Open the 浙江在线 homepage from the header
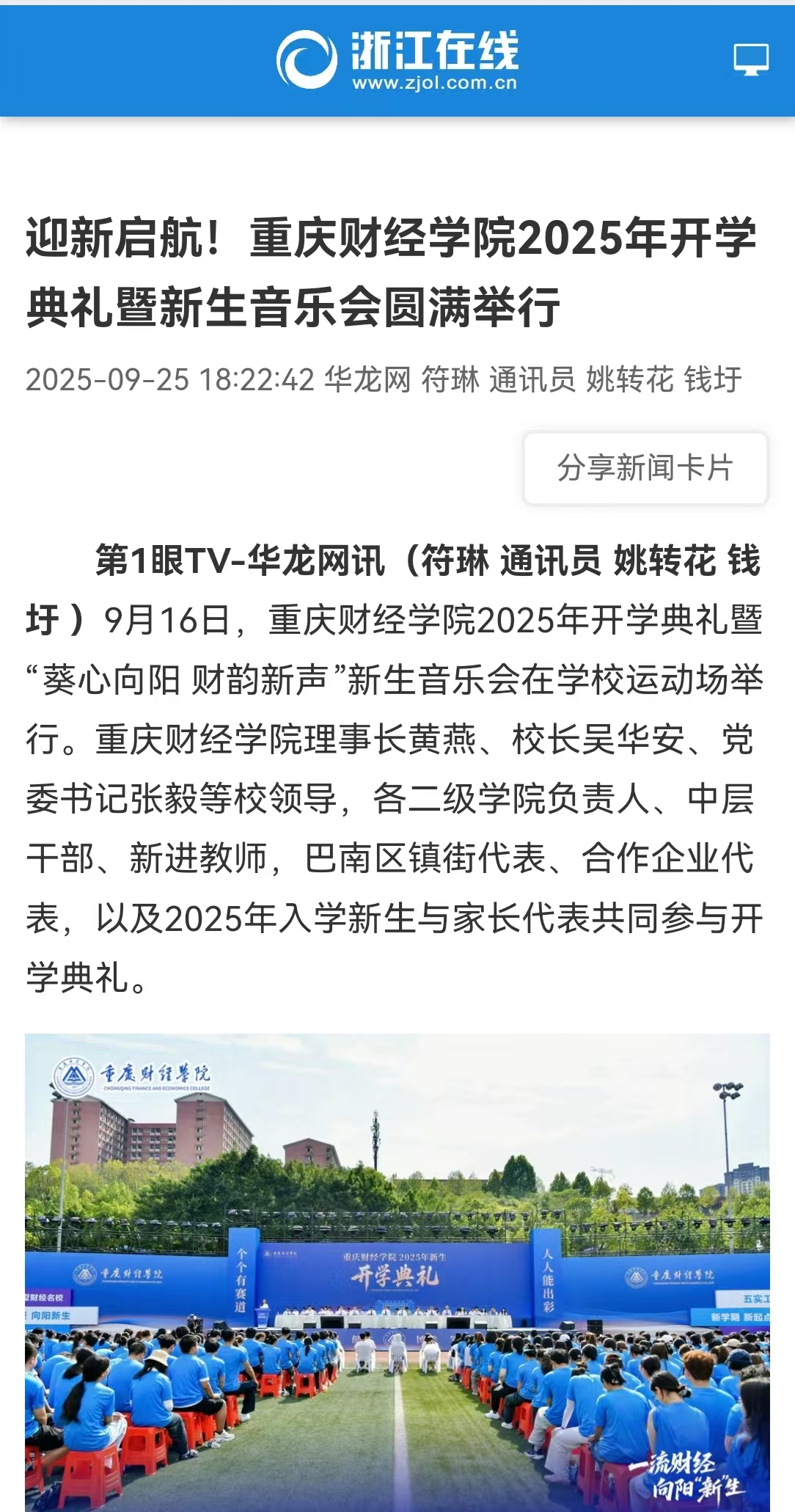Screen dimensions: 795x1512 (397, 60)
